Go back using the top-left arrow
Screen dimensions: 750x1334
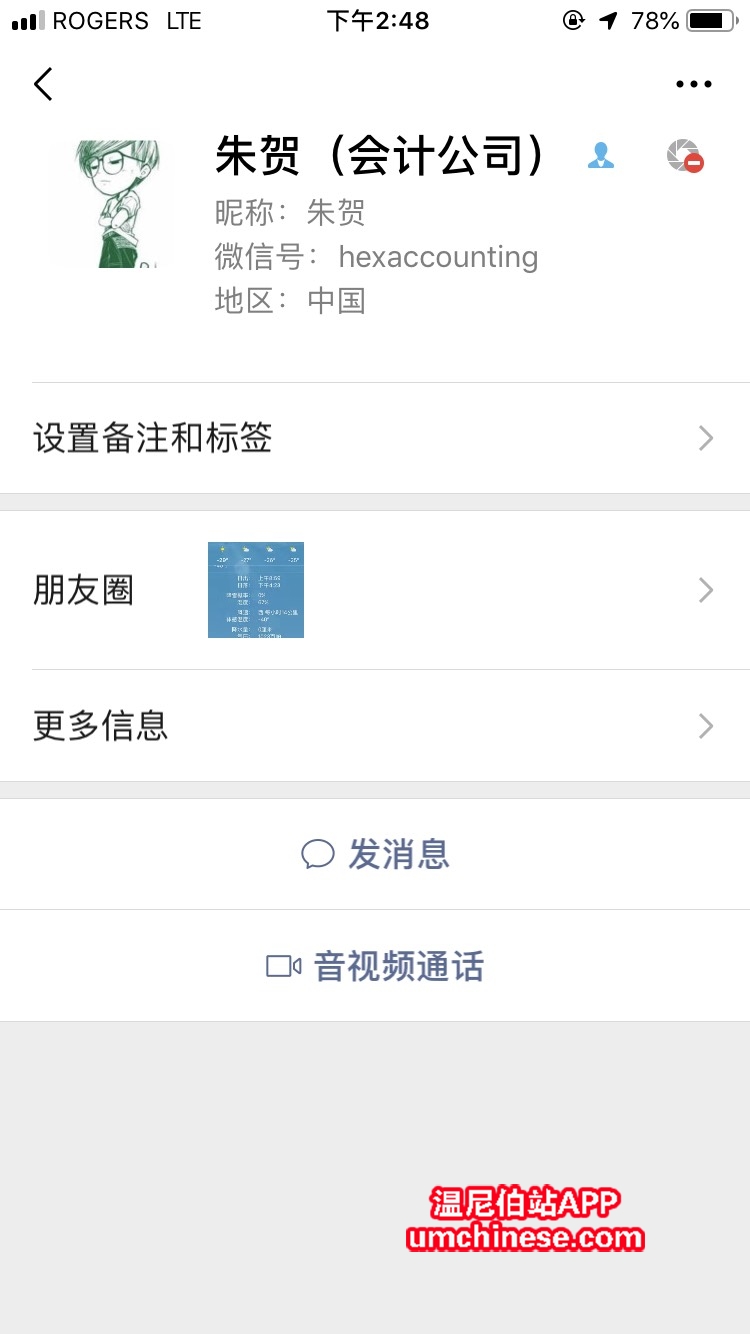(x=43, y=84)
